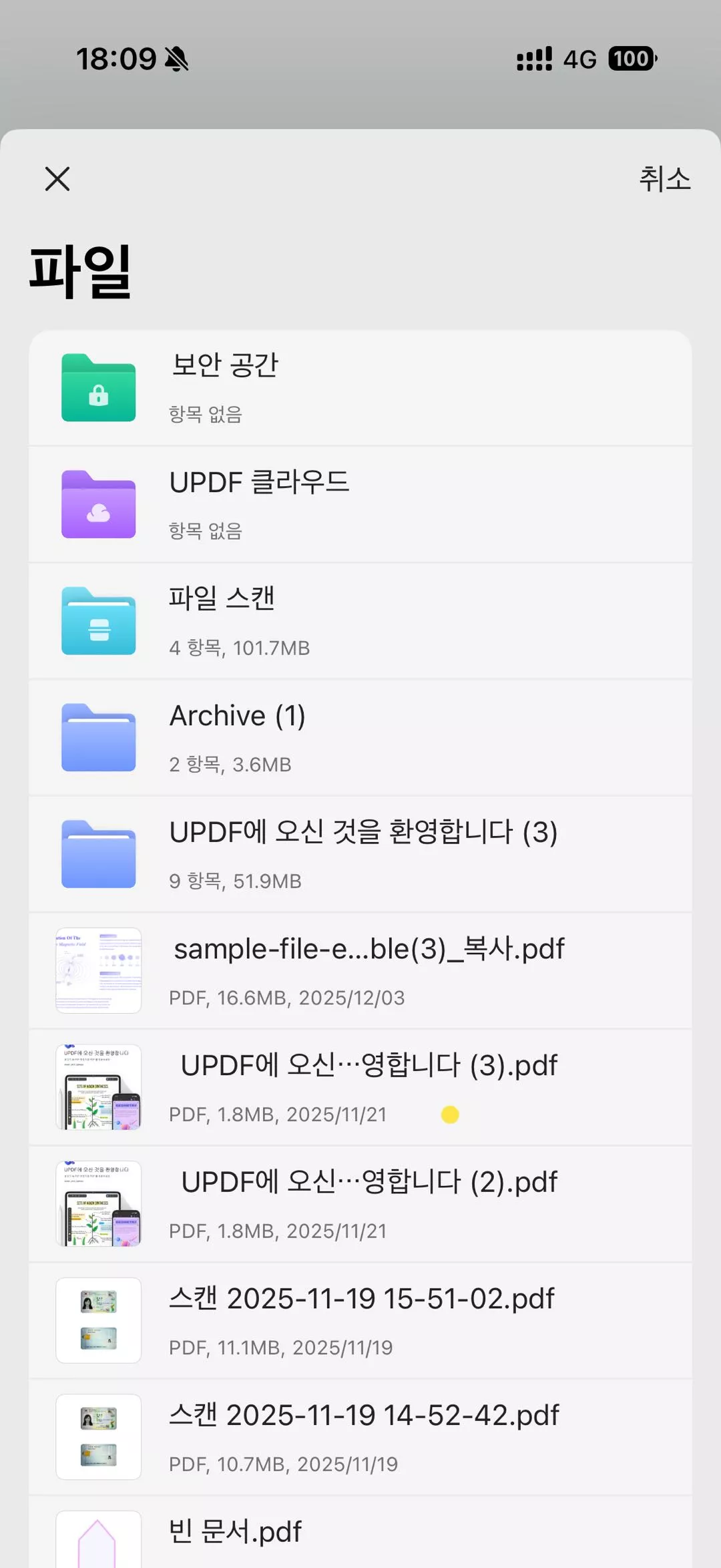Tap the yellow unread dot indicator
Viewport: 721px width, 1568px height.
451,1114
